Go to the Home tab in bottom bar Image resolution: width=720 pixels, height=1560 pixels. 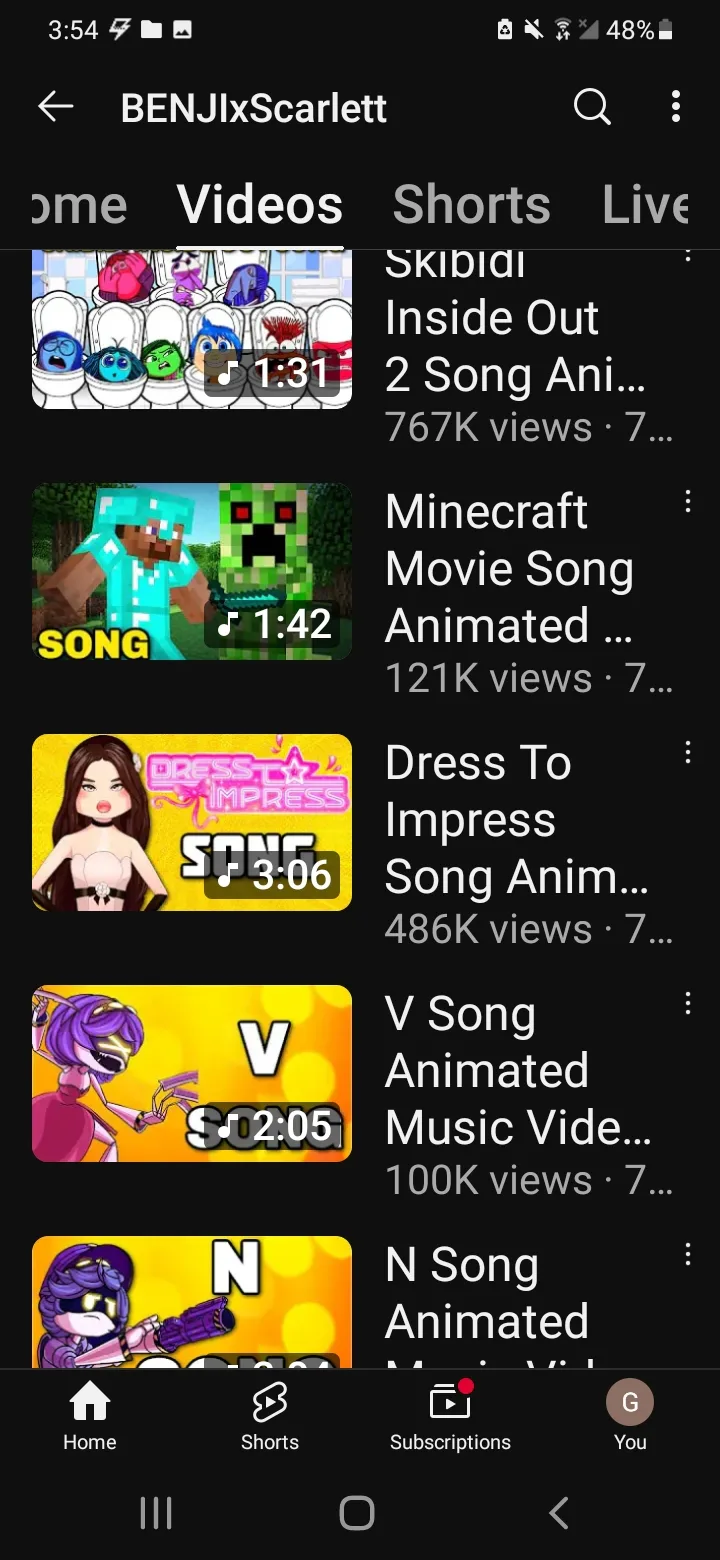[90, 1415]
